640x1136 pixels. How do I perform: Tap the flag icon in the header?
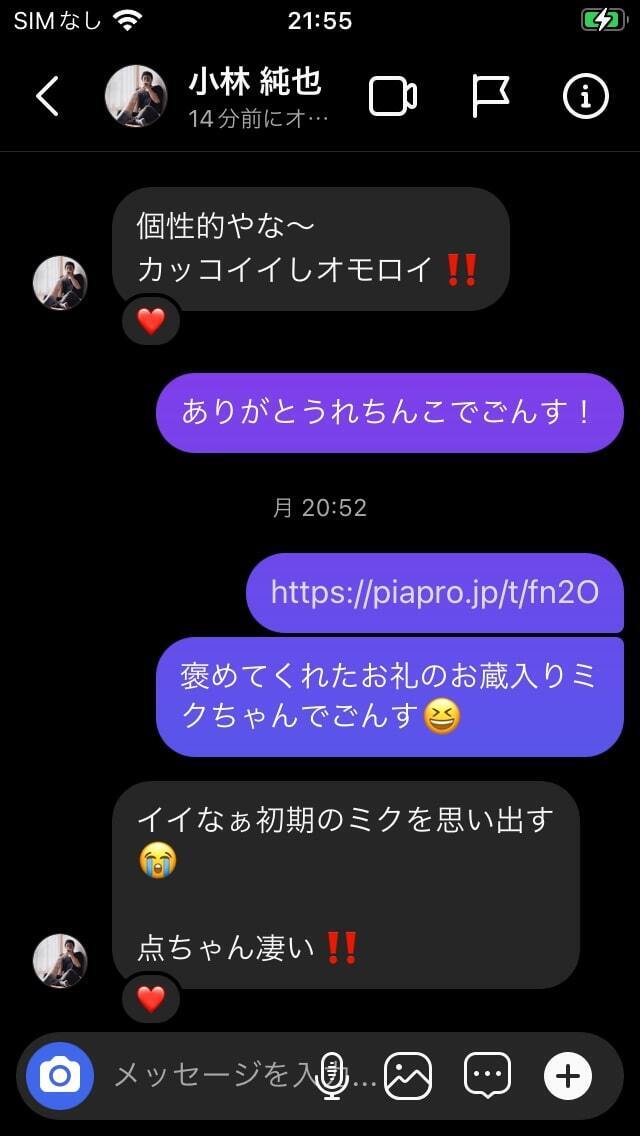pos(490,97)
